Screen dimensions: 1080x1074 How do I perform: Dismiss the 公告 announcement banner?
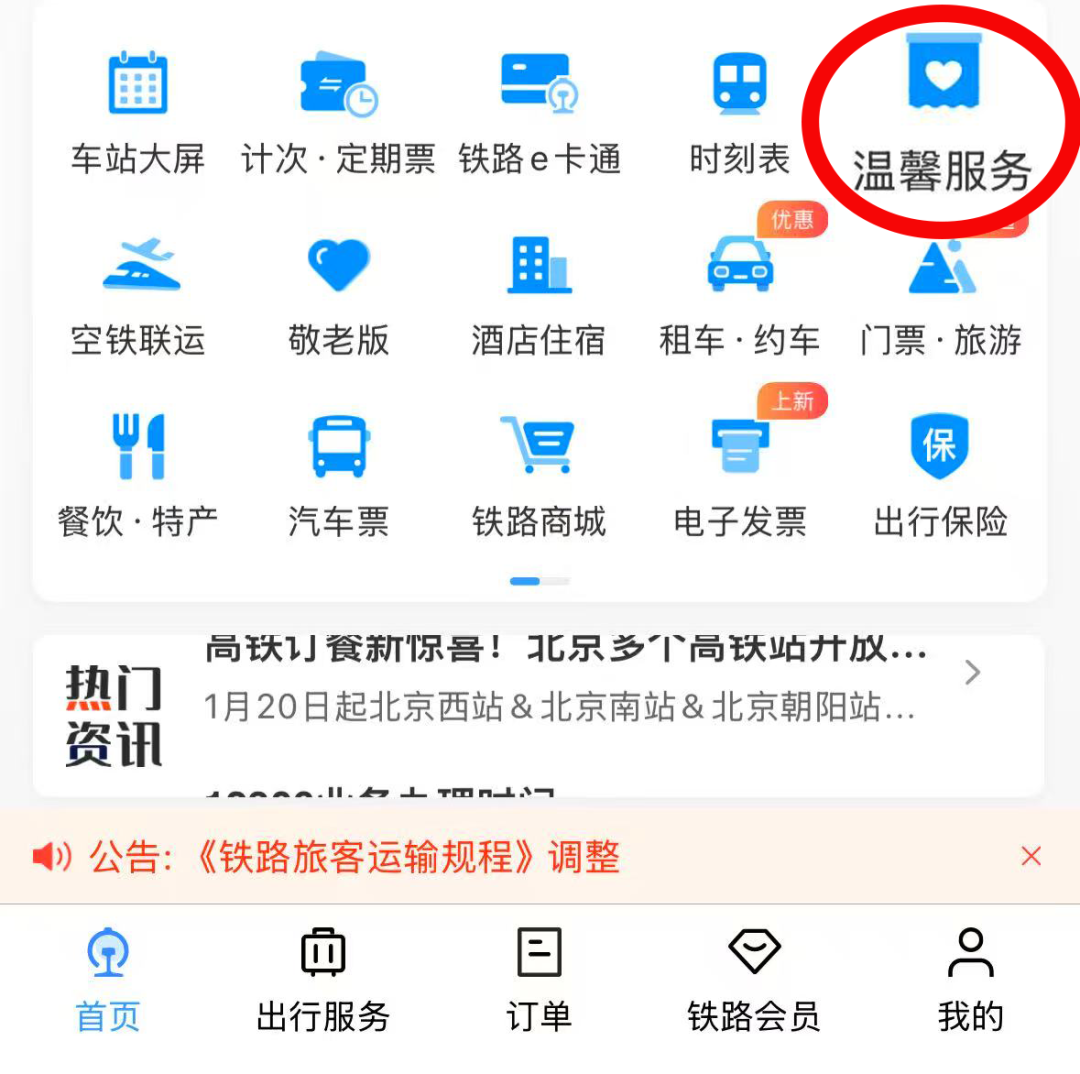click(1031, 856)
